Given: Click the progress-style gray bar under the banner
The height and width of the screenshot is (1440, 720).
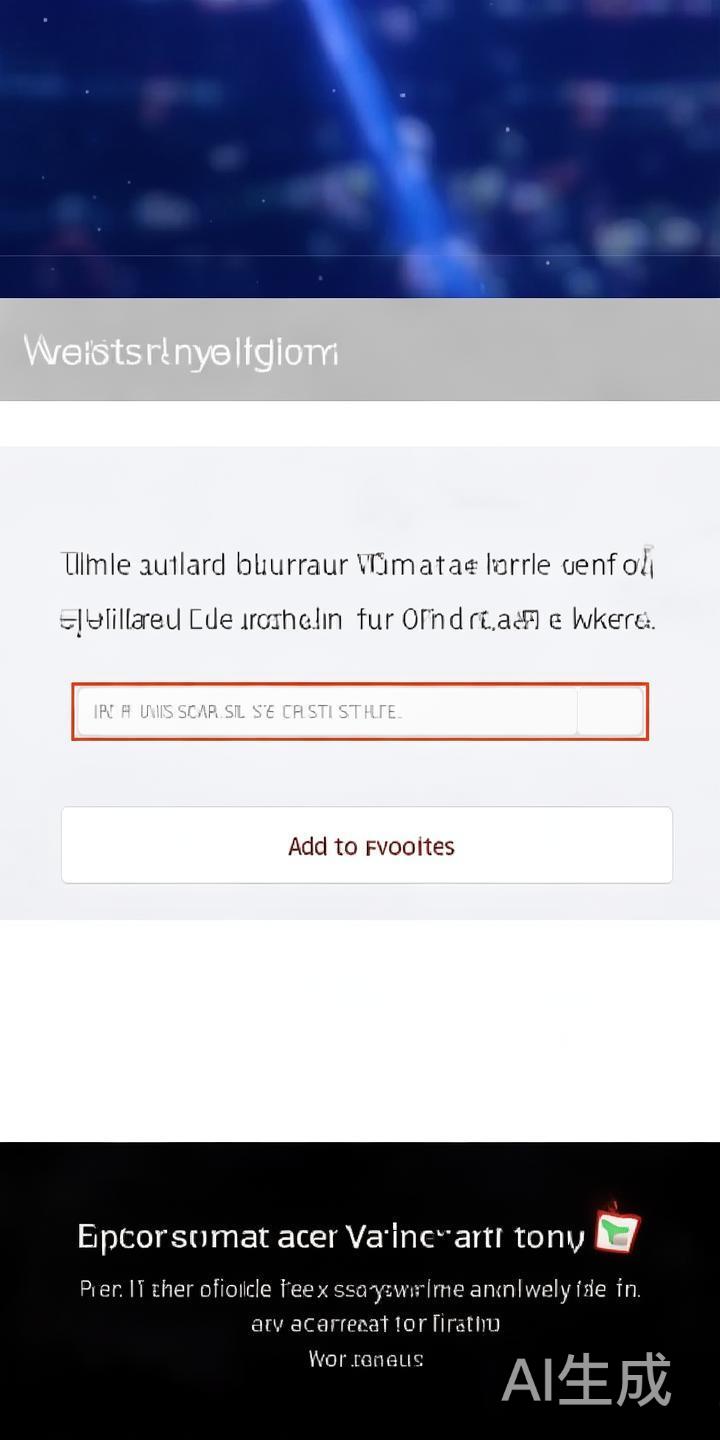Looking at the screenshot, I should (x=360, y=350).
